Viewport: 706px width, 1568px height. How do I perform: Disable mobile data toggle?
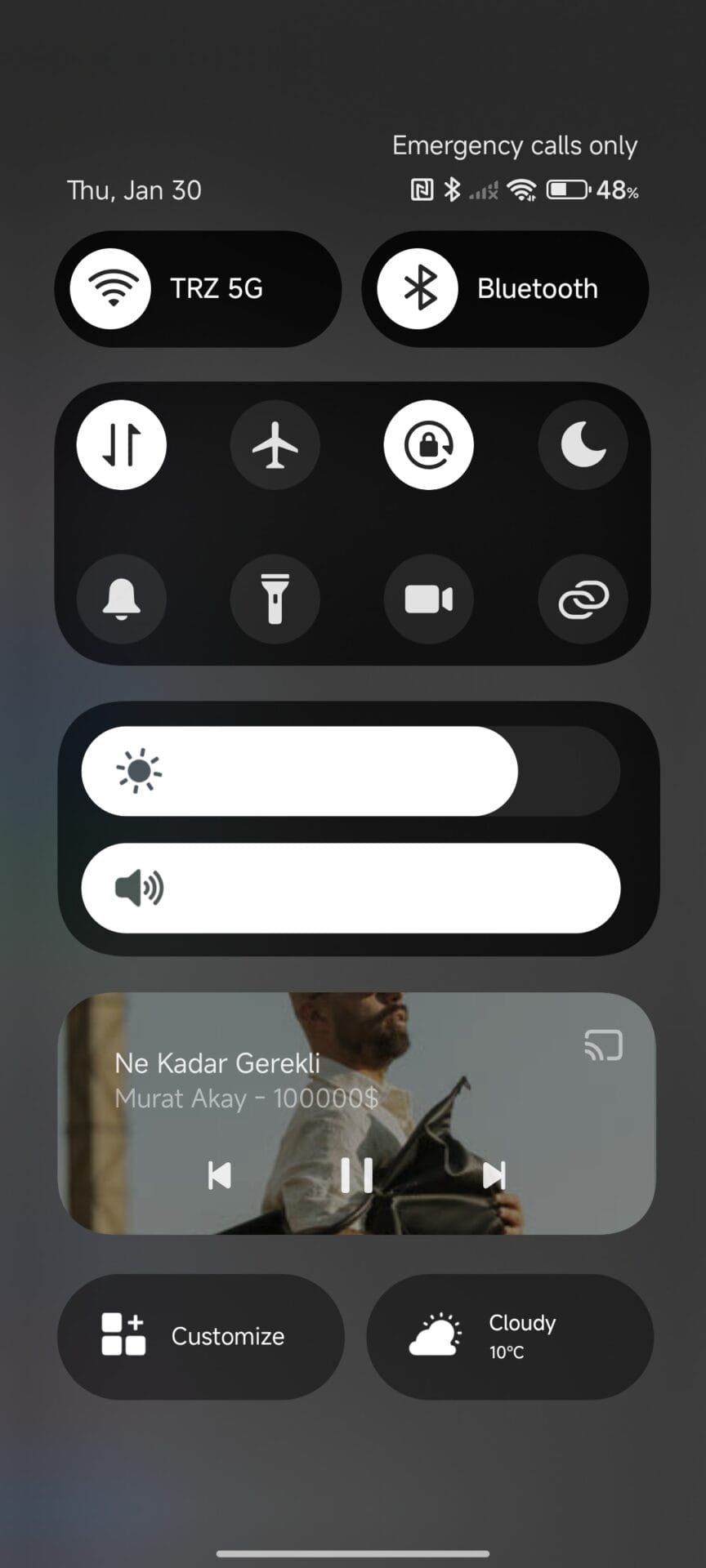tap(122, 445)
